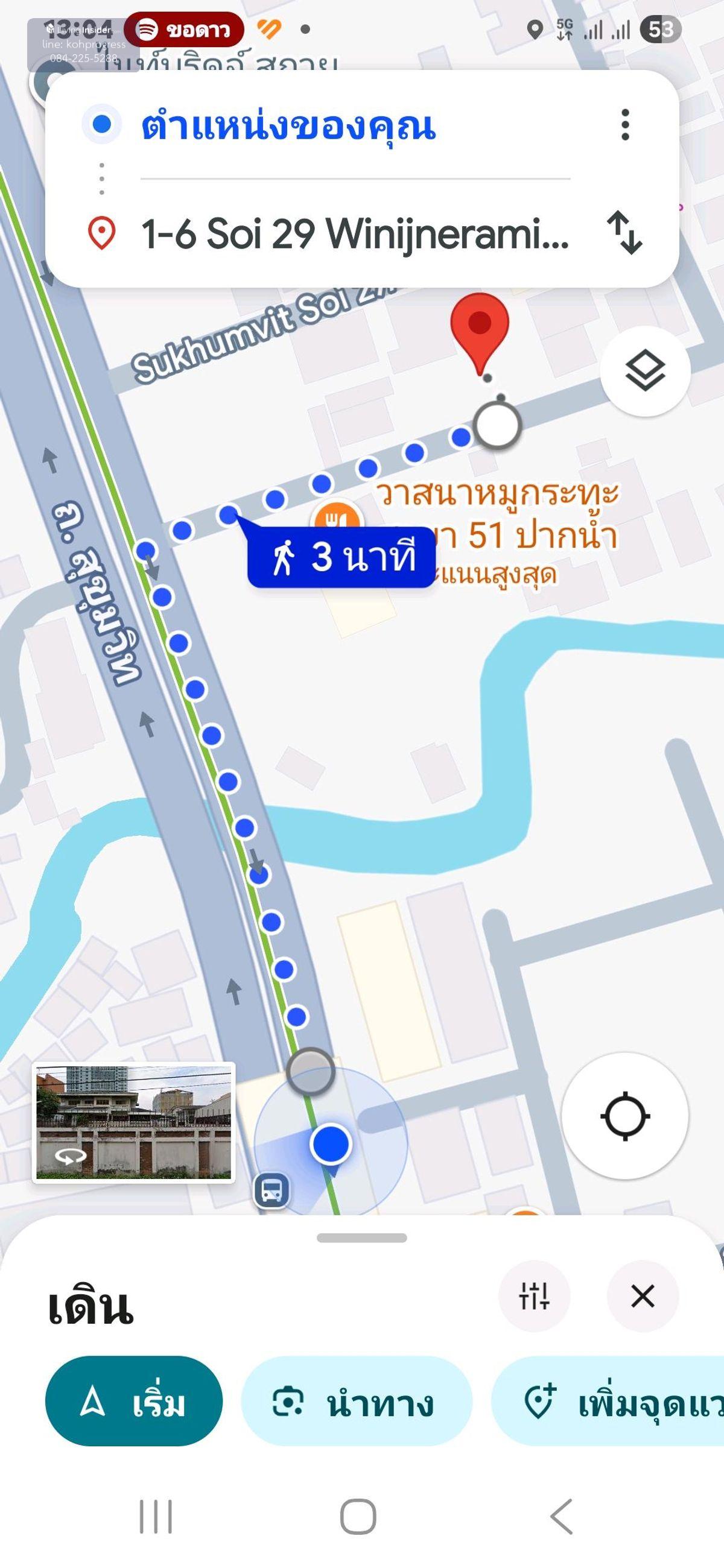724x1568 pixels.
Task: Close the walking directions panel
Action: point(643,1295)
